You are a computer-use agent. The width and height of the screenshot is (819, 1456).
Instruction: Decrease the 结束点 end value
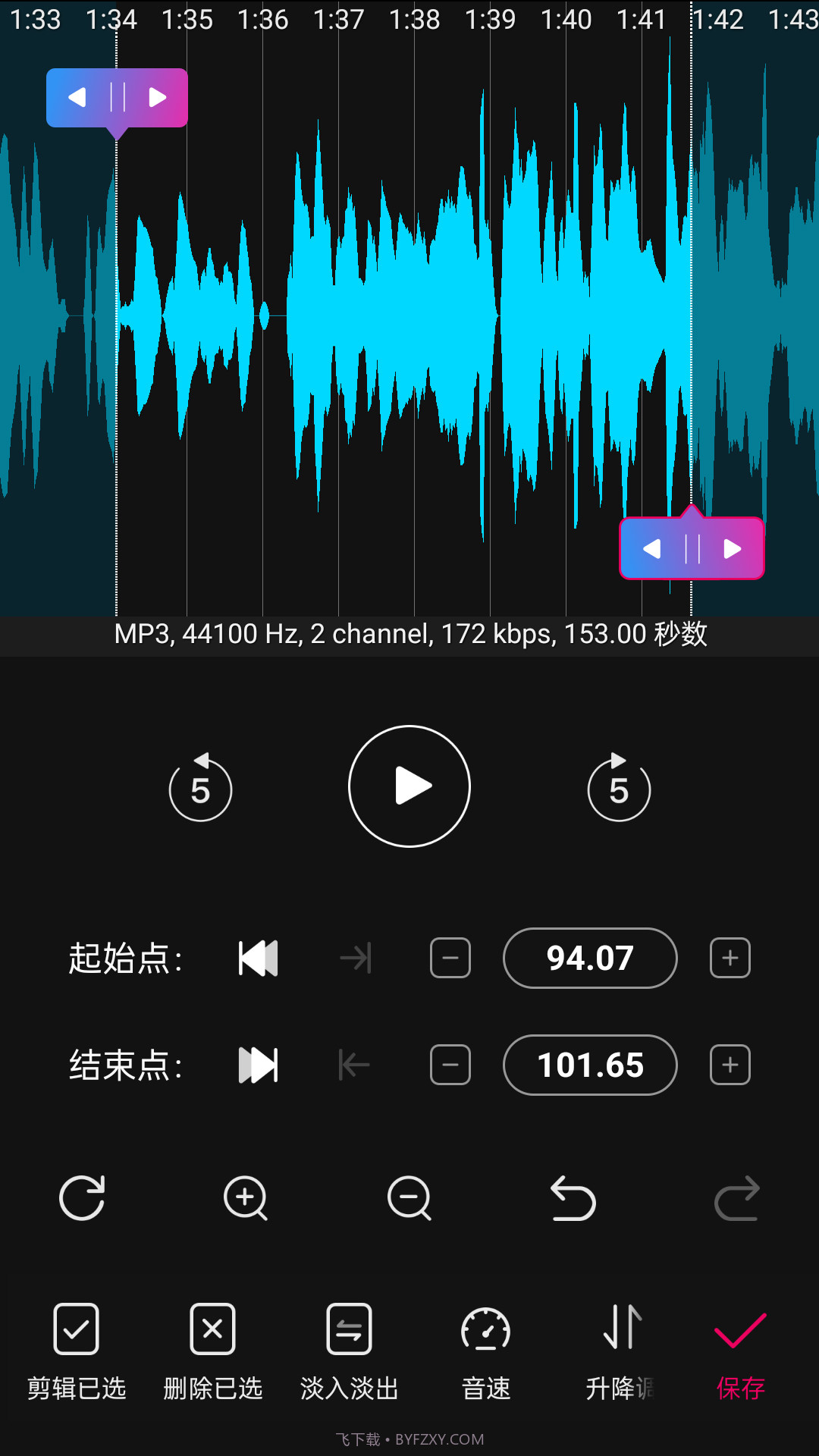coord(450,1065)
